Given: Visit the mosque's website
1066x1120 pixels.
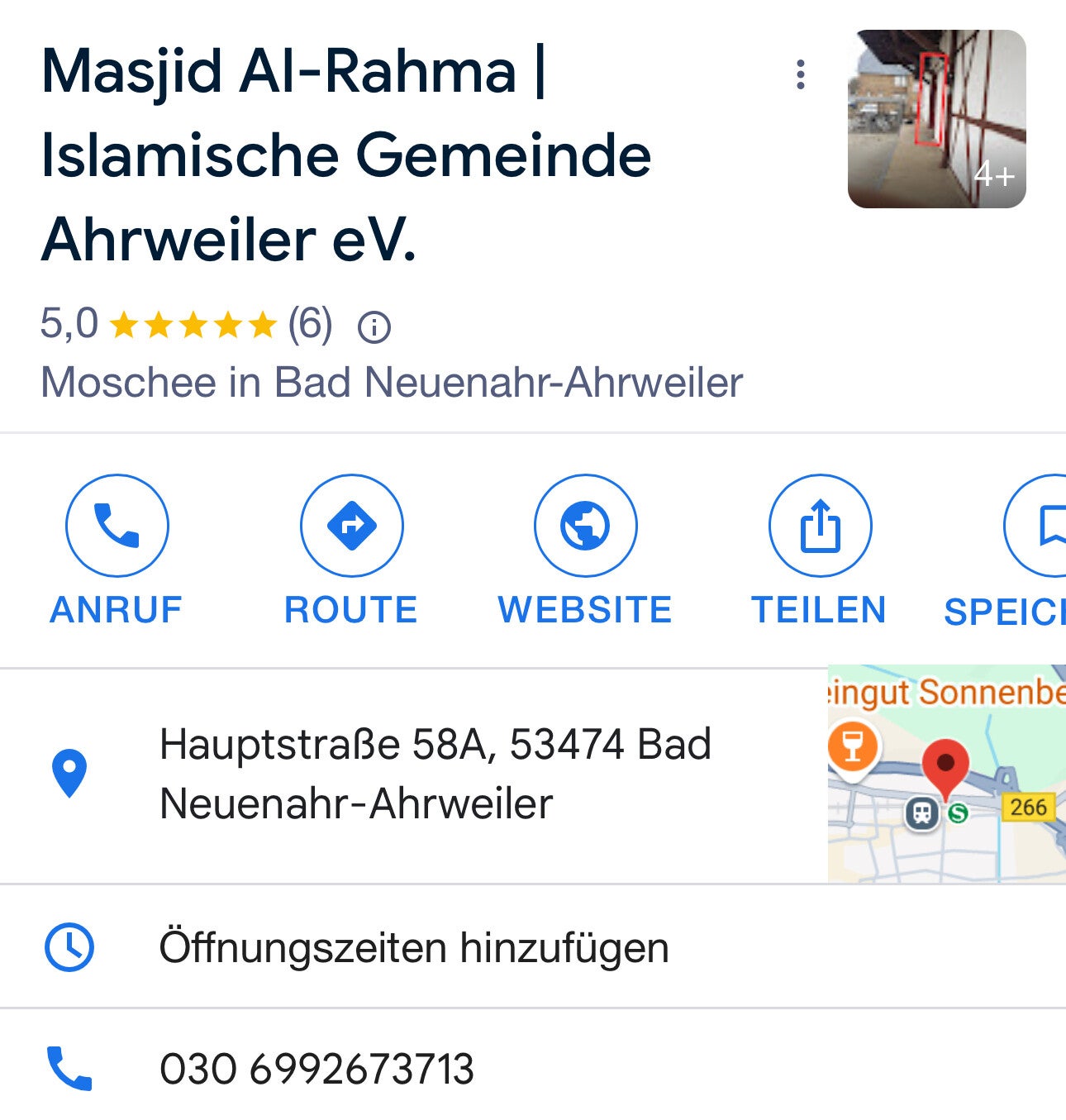Looking at the screenshot, I should pos(585,526).
